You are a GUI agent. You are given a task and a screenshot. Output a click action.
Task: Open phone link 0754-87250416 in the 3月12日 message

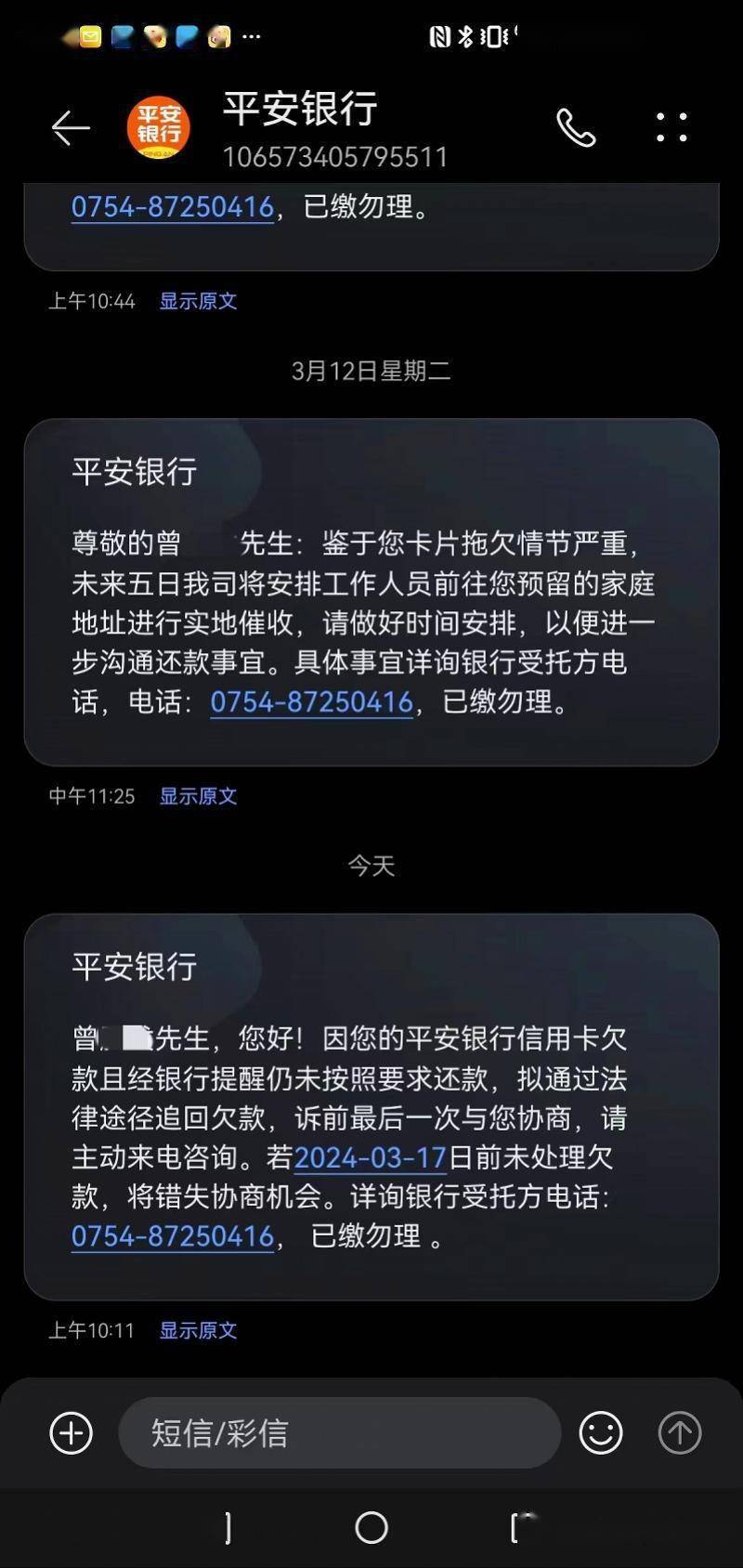pyautogui.click(x=311, y=701)
